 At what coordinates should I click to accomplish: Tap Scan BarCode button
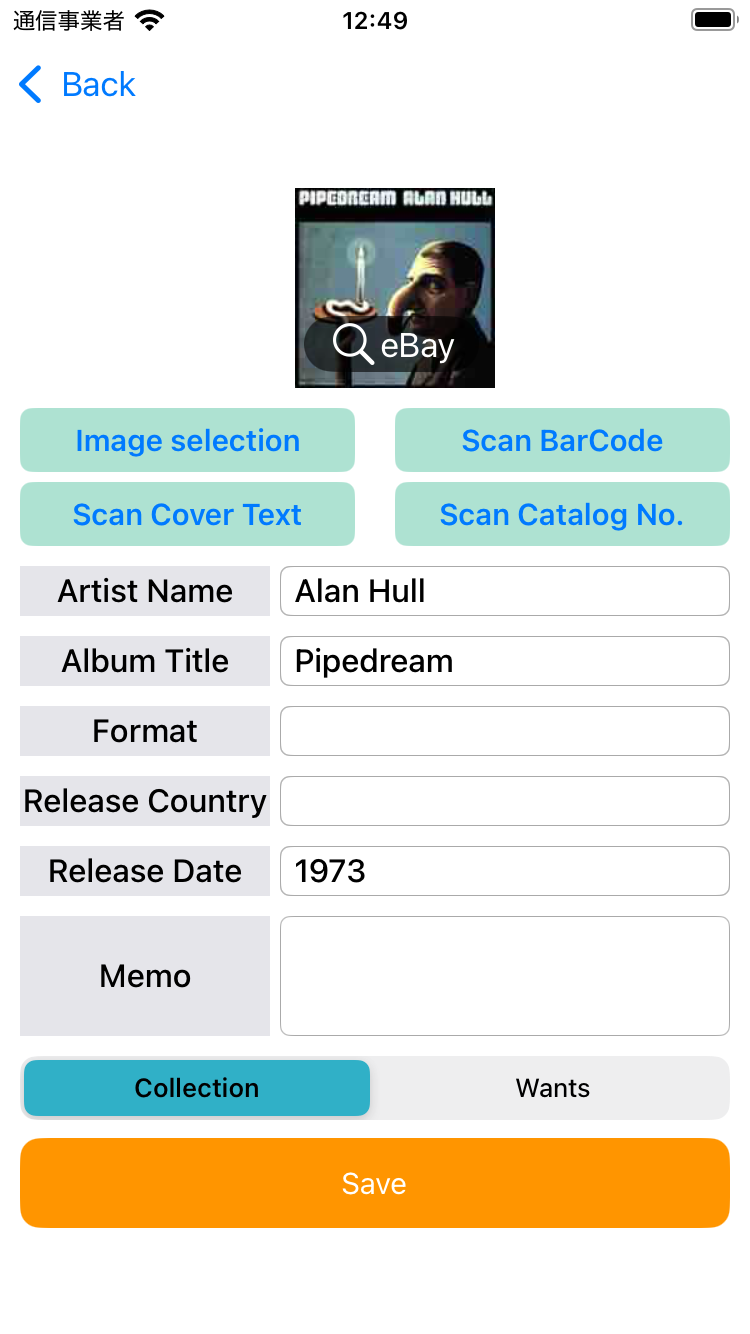point(562,440)
